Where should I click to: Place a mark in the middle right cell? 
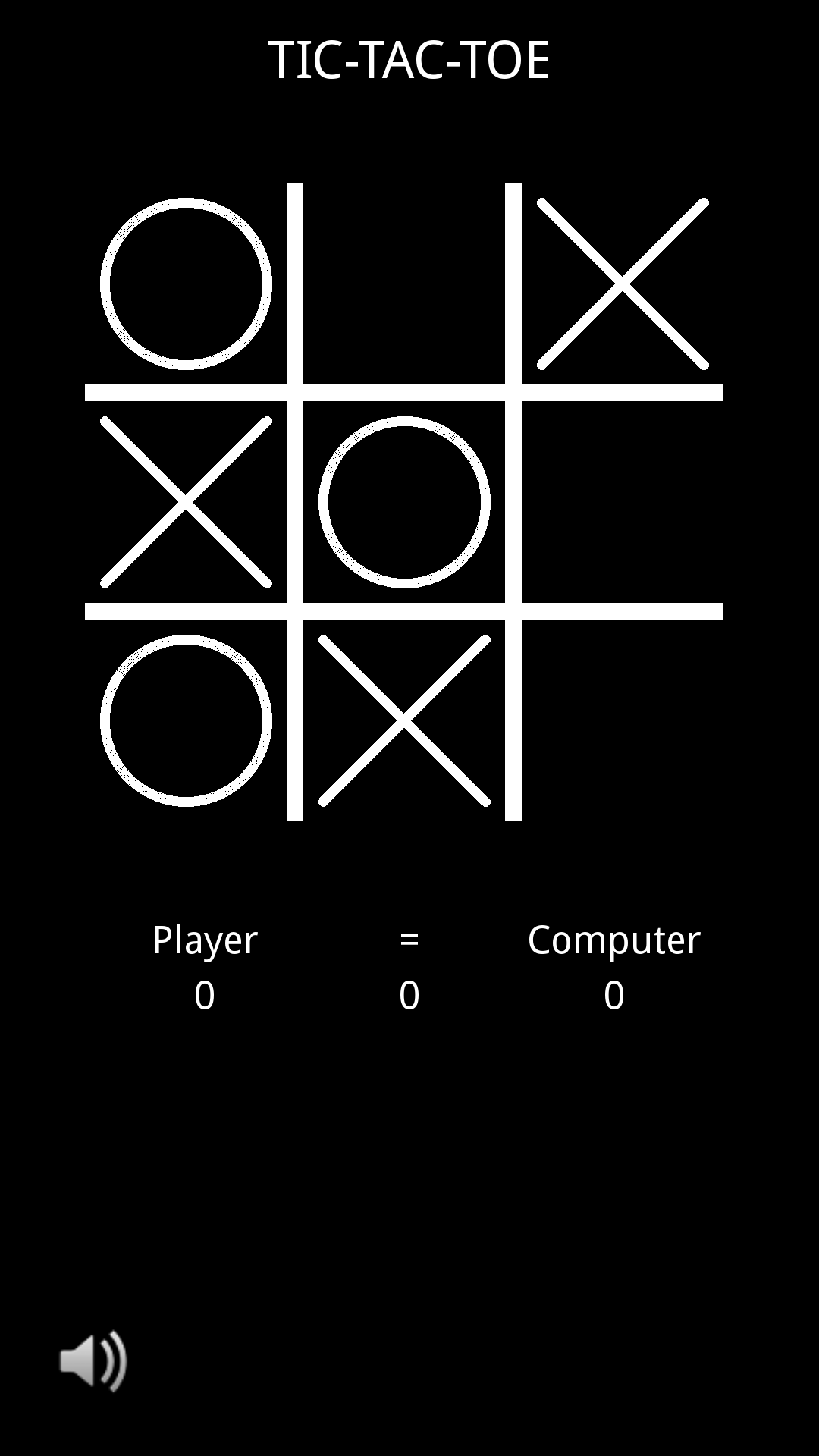622,502
